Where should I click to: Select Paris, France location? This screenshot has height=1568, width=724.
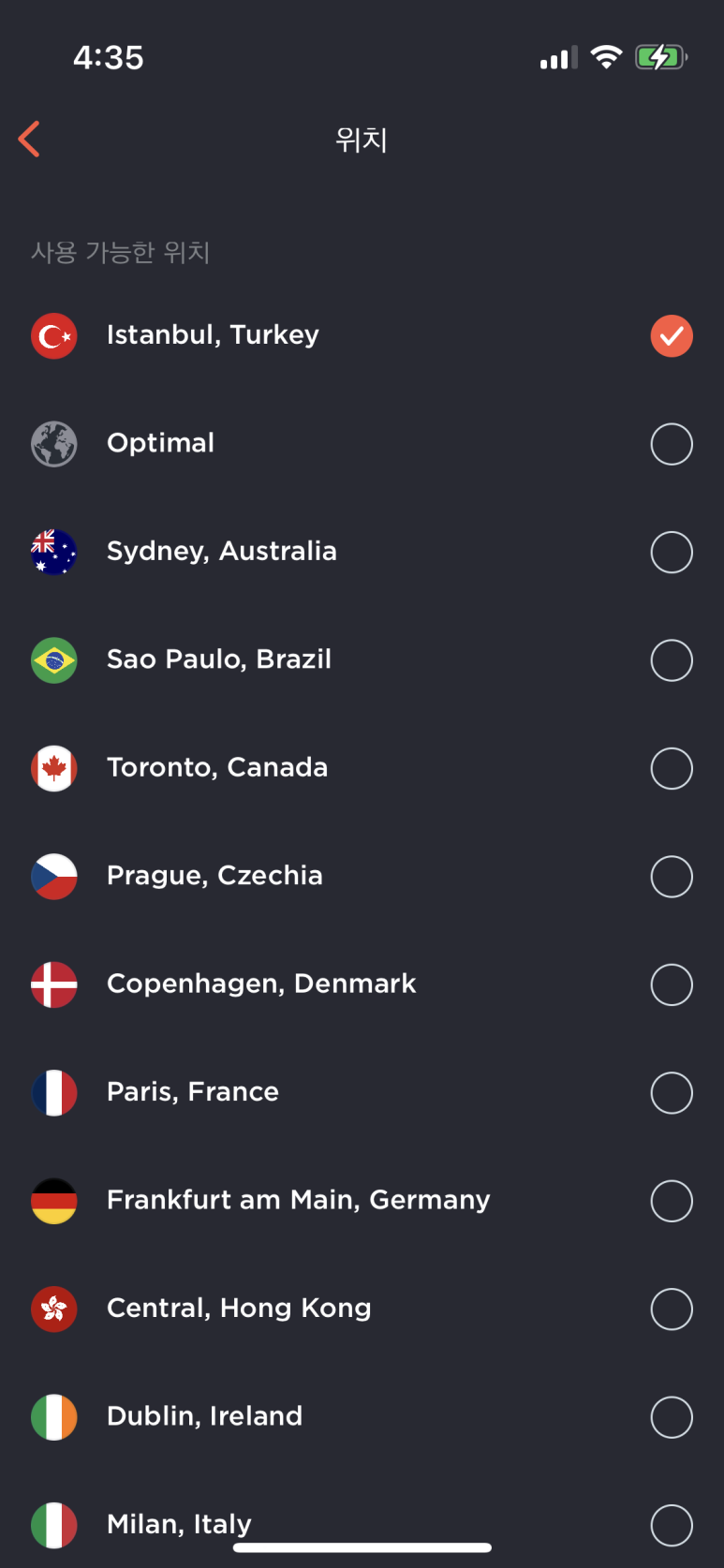click(362, 1093)
